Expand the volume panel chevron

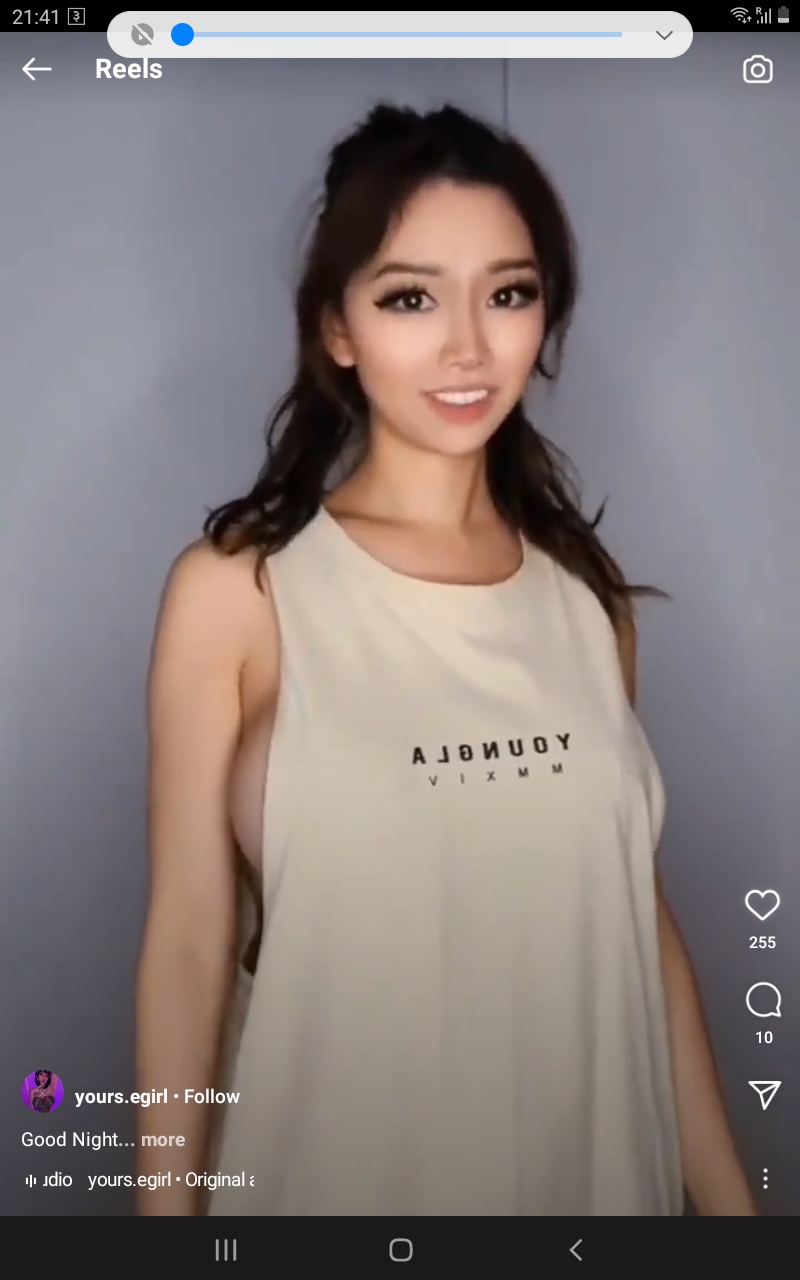point(664,35)
